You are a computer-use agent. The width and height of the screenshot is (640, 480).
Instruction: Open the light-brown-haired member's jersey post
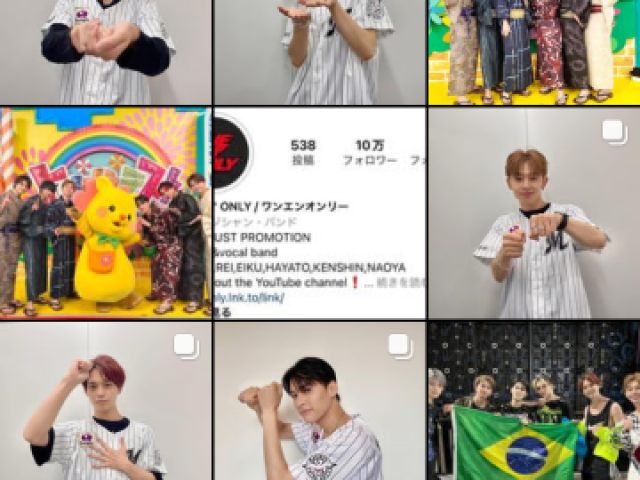(x=534, y=213)
